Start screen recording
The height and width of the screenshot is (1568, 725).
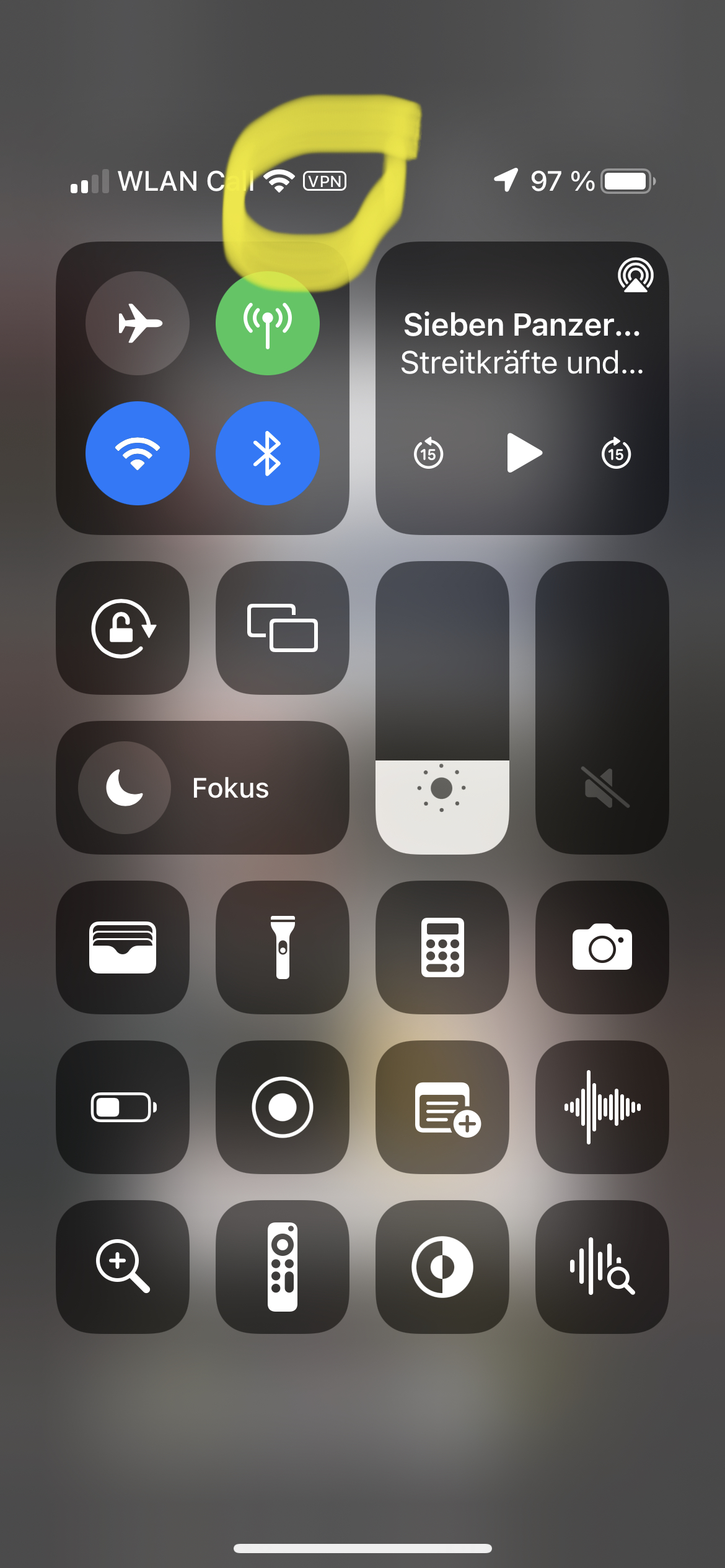[283, 1107]
